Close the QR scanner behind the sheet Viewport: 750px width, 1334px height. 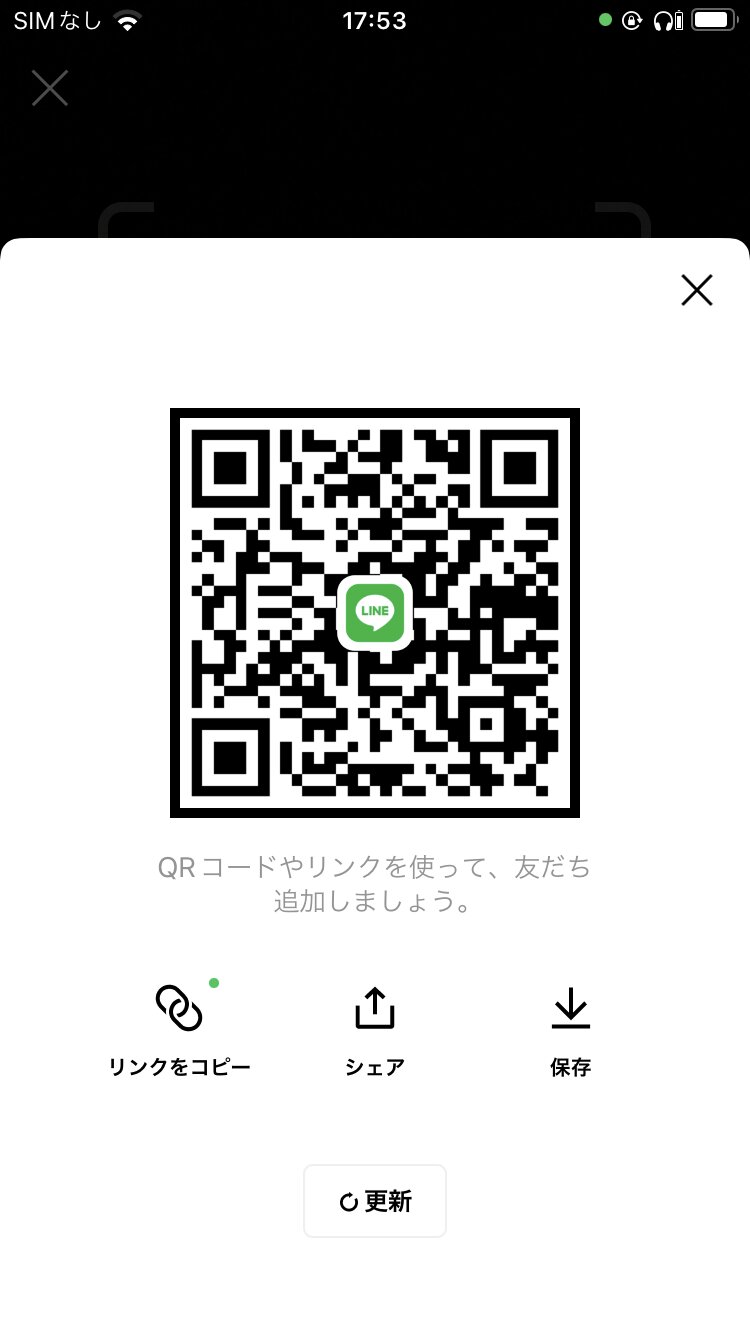point(49,88)
